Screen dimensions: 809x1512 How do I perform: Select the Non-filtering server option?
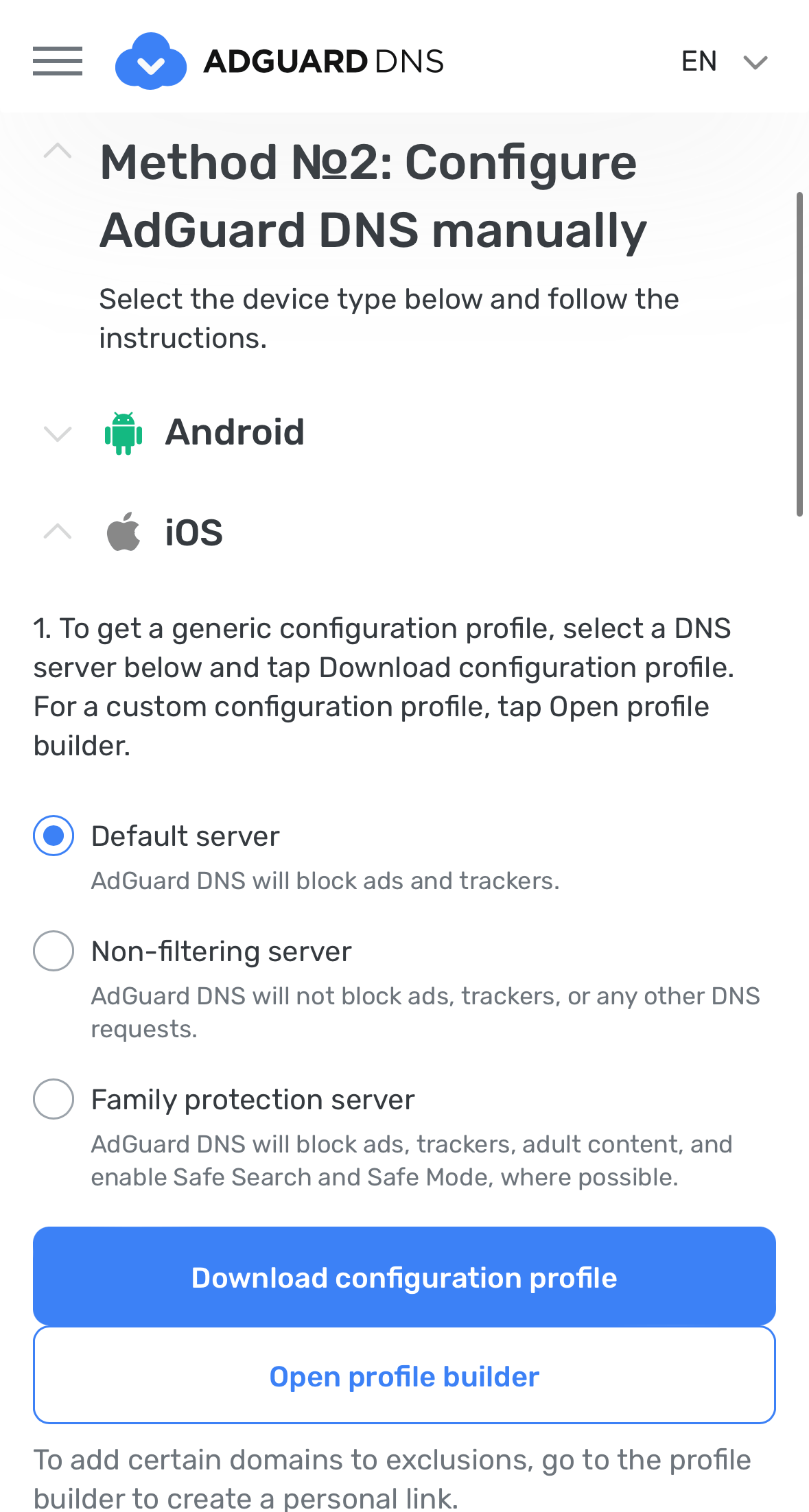point(54,951)
